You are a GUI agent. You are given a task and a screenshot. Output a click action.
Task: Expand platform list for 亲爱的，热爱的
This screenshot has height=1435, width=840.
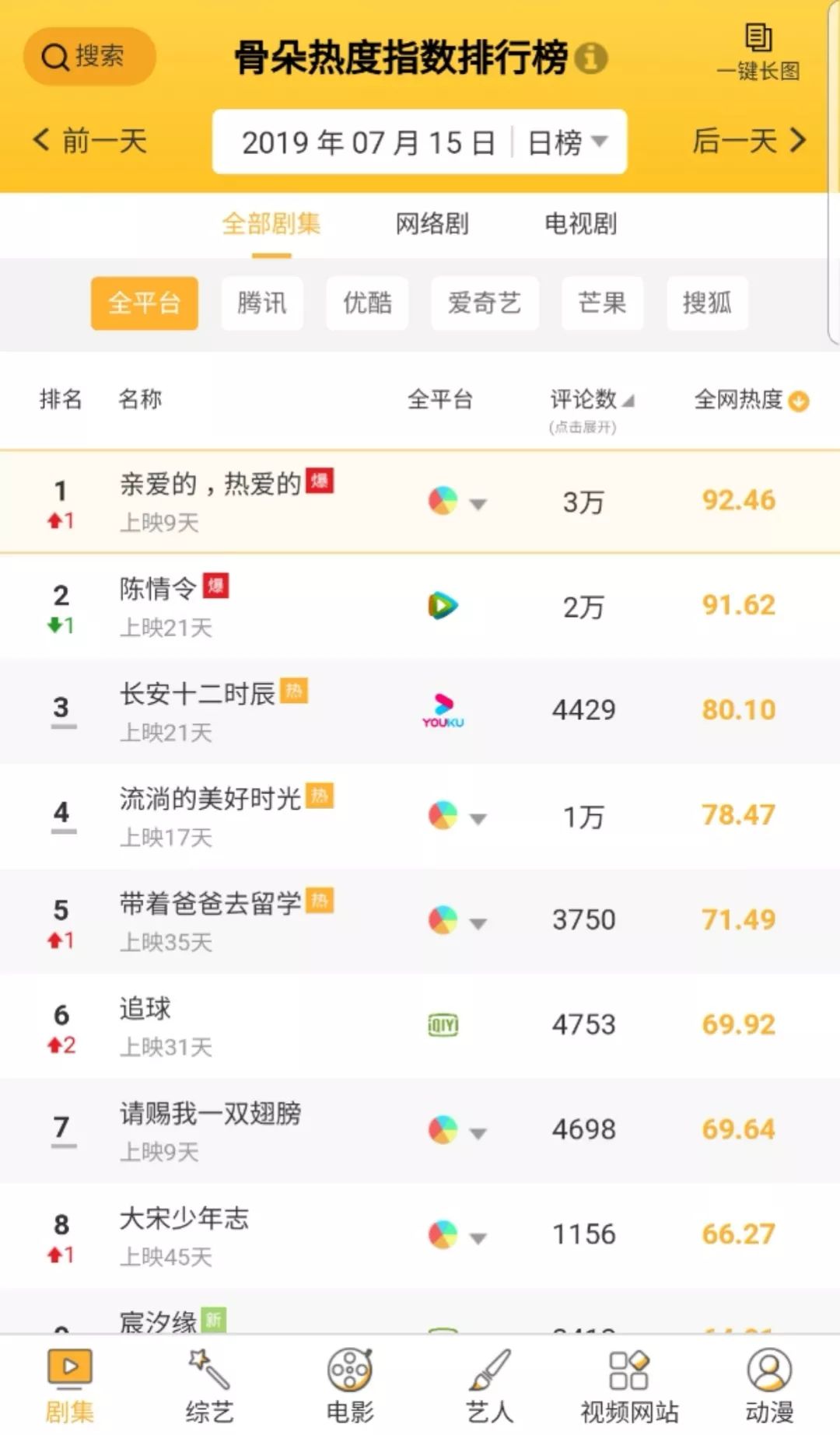coord(478,503)
